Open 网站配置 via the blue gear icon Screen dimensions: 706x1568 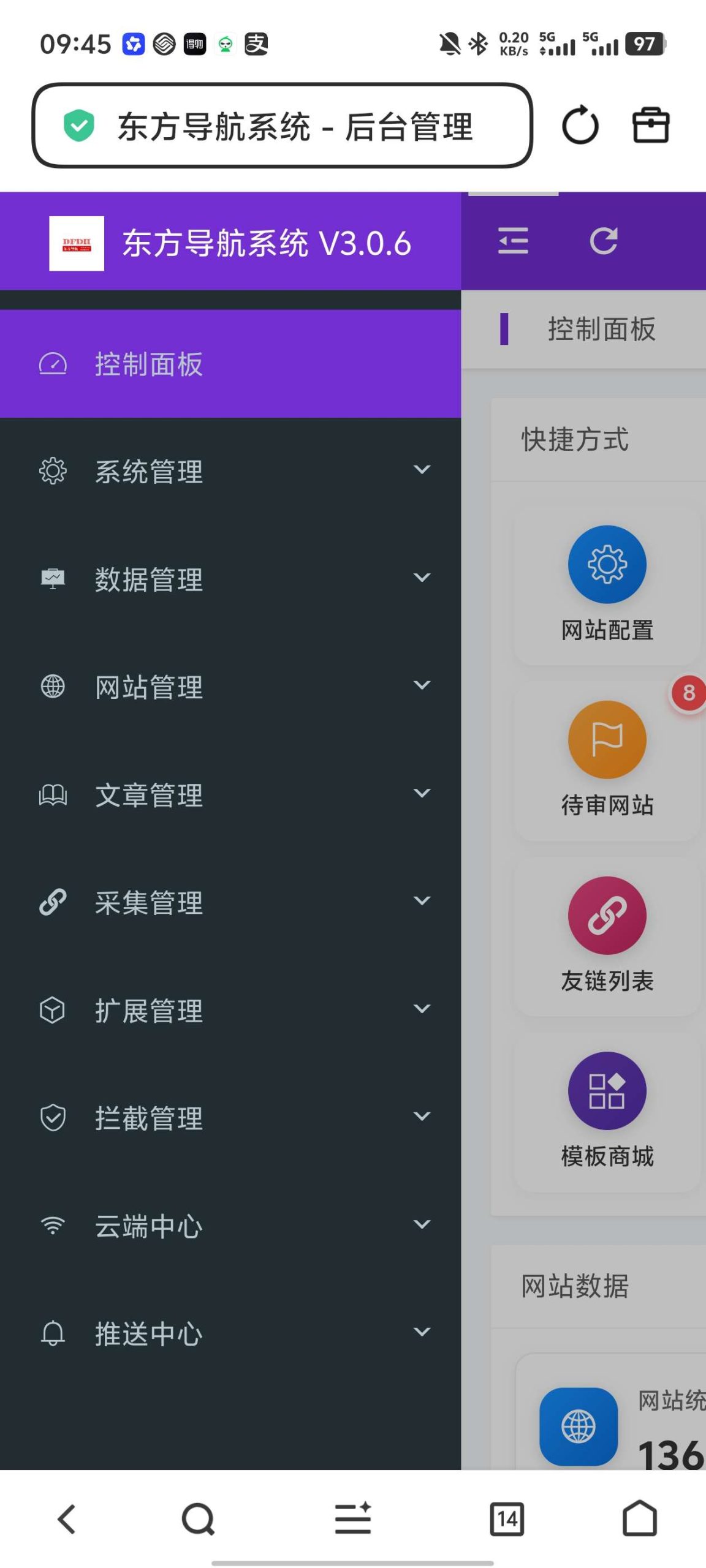click(x=606, y=563)
